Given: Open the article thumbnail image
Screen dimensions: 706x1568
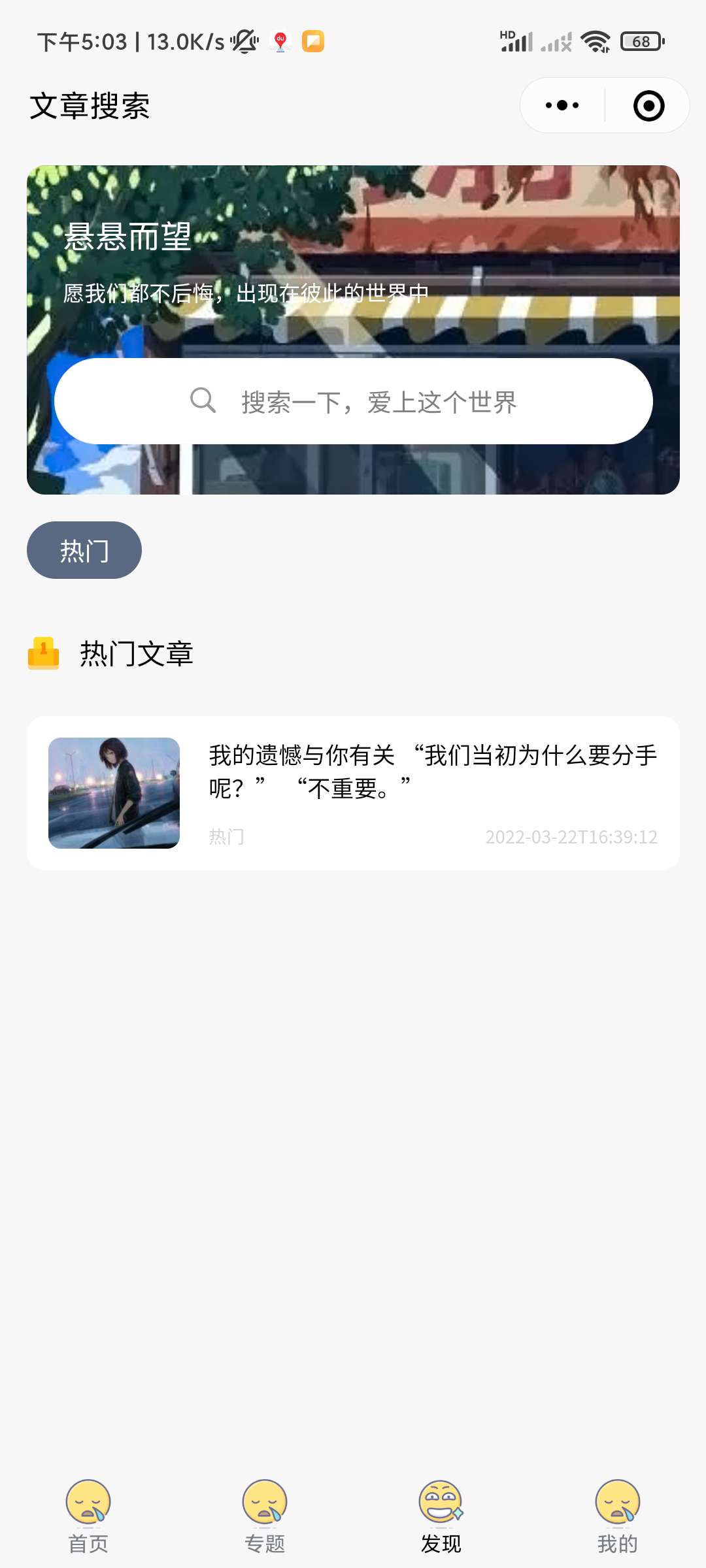Looking at the screenshot, I should 114,791.
